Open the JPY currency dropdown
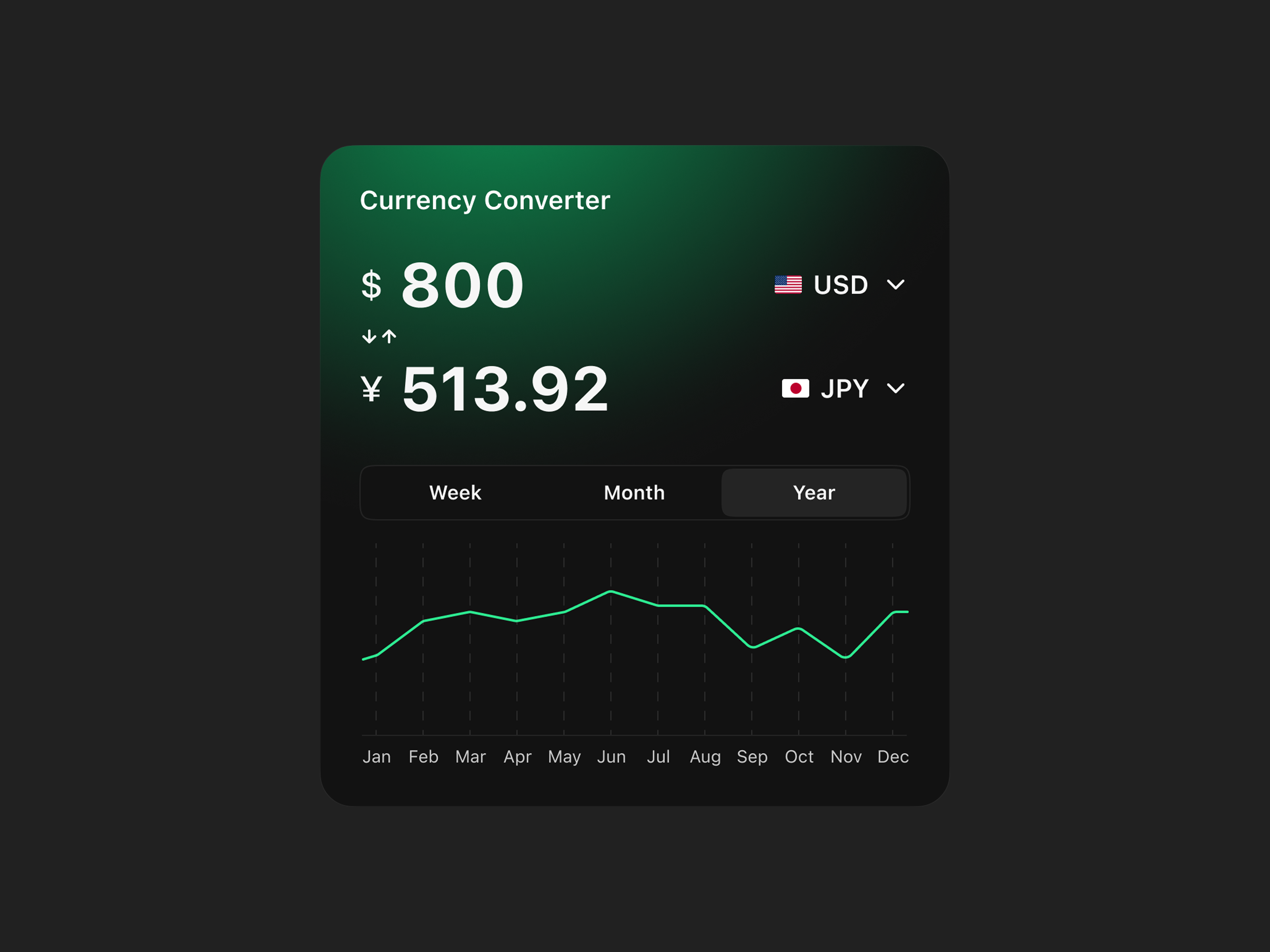Viewport: 1270px width, 952px height. pos(843,388)
